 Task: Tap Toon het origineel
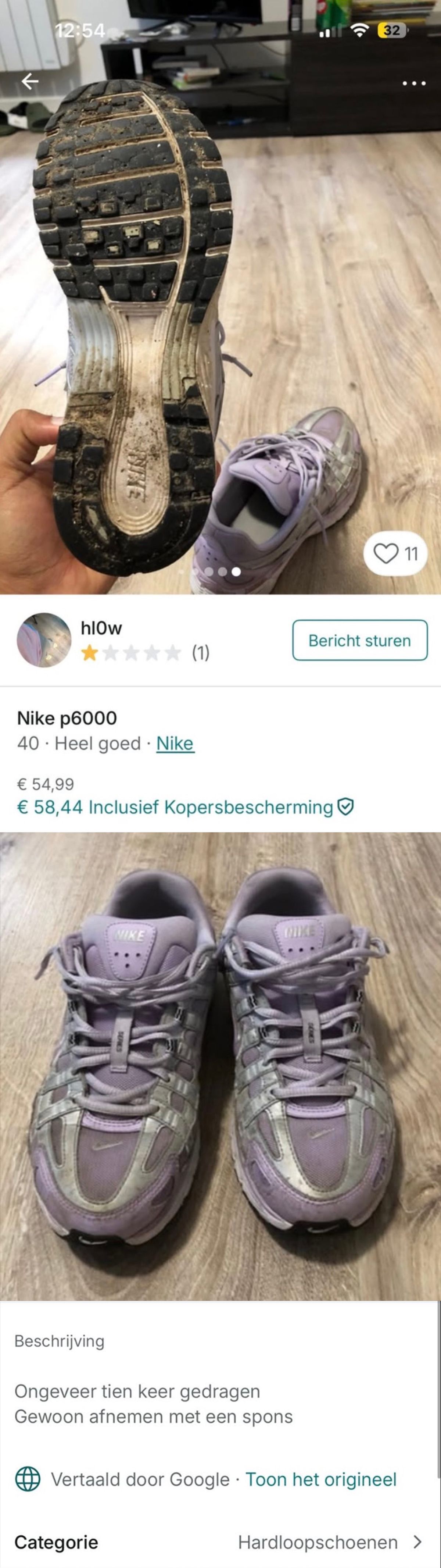coord(320,1479)
